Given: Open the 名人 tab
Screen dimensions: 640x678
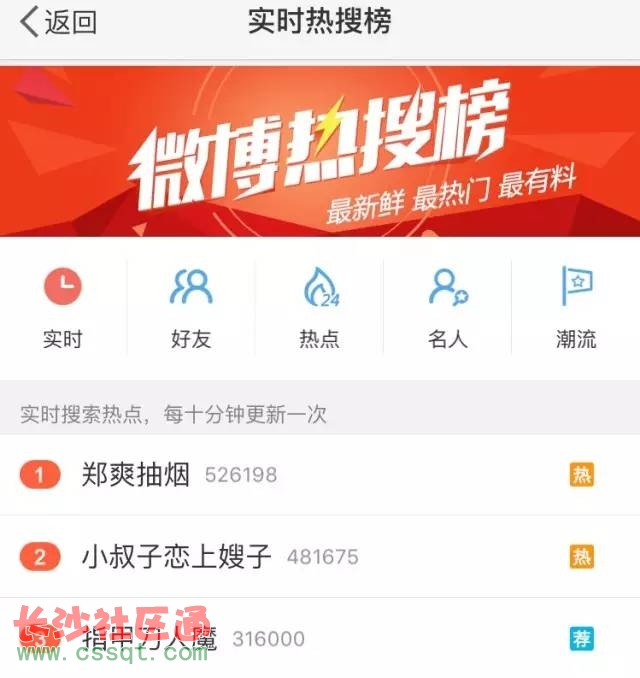Looking at the screenshot, I should tap(447, 307).
